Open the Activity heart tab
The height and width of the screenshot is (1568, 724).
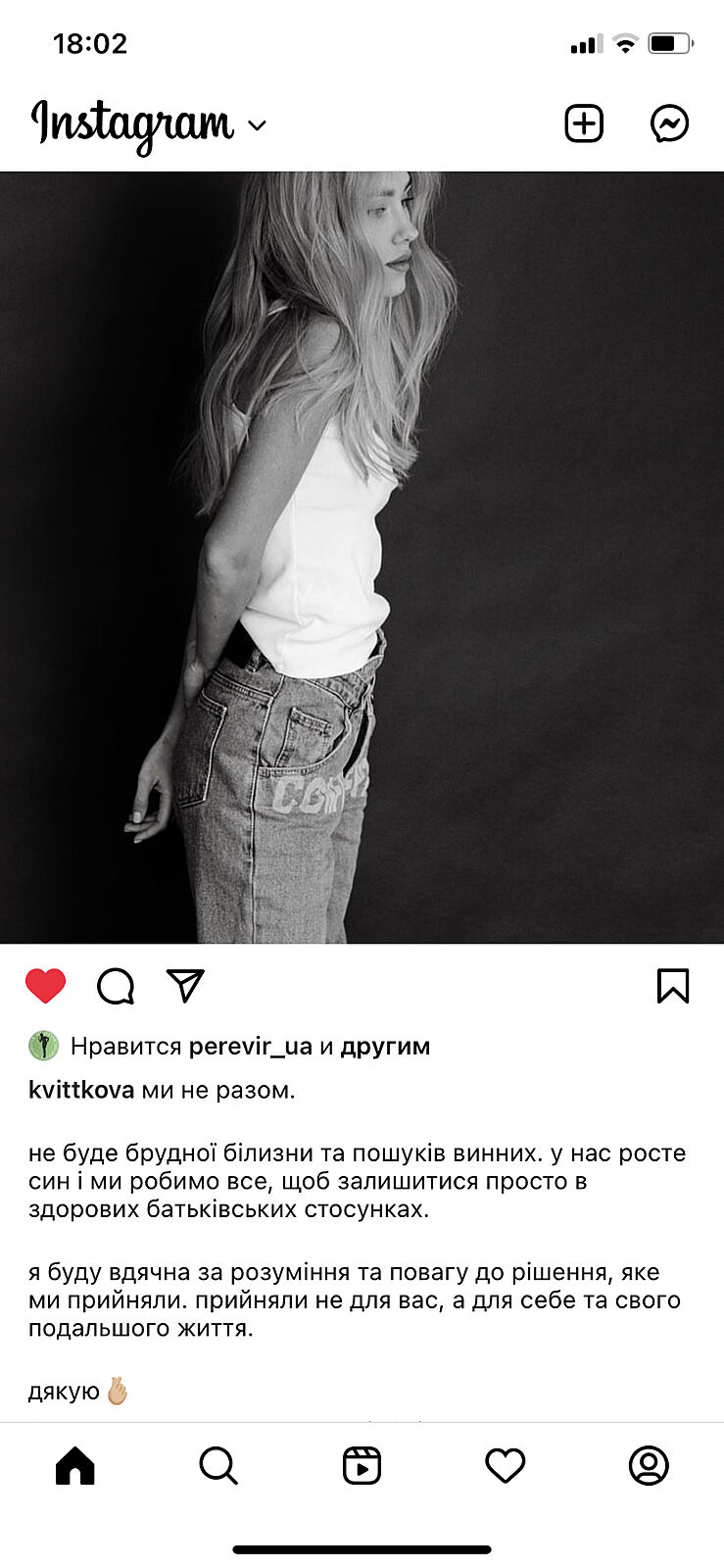click(x=506, y=1466)
